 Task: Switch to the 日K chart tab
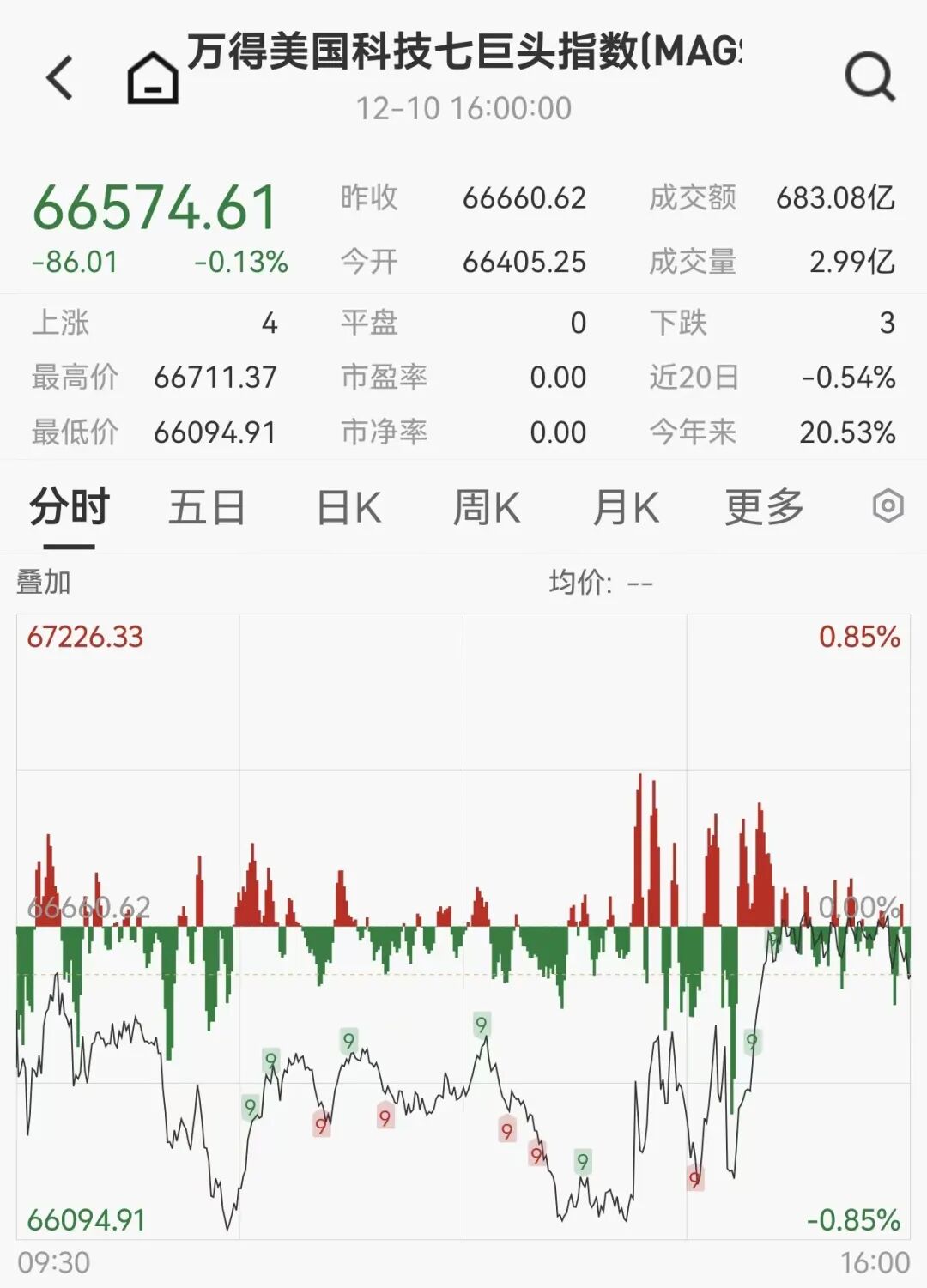coord(348,507)
